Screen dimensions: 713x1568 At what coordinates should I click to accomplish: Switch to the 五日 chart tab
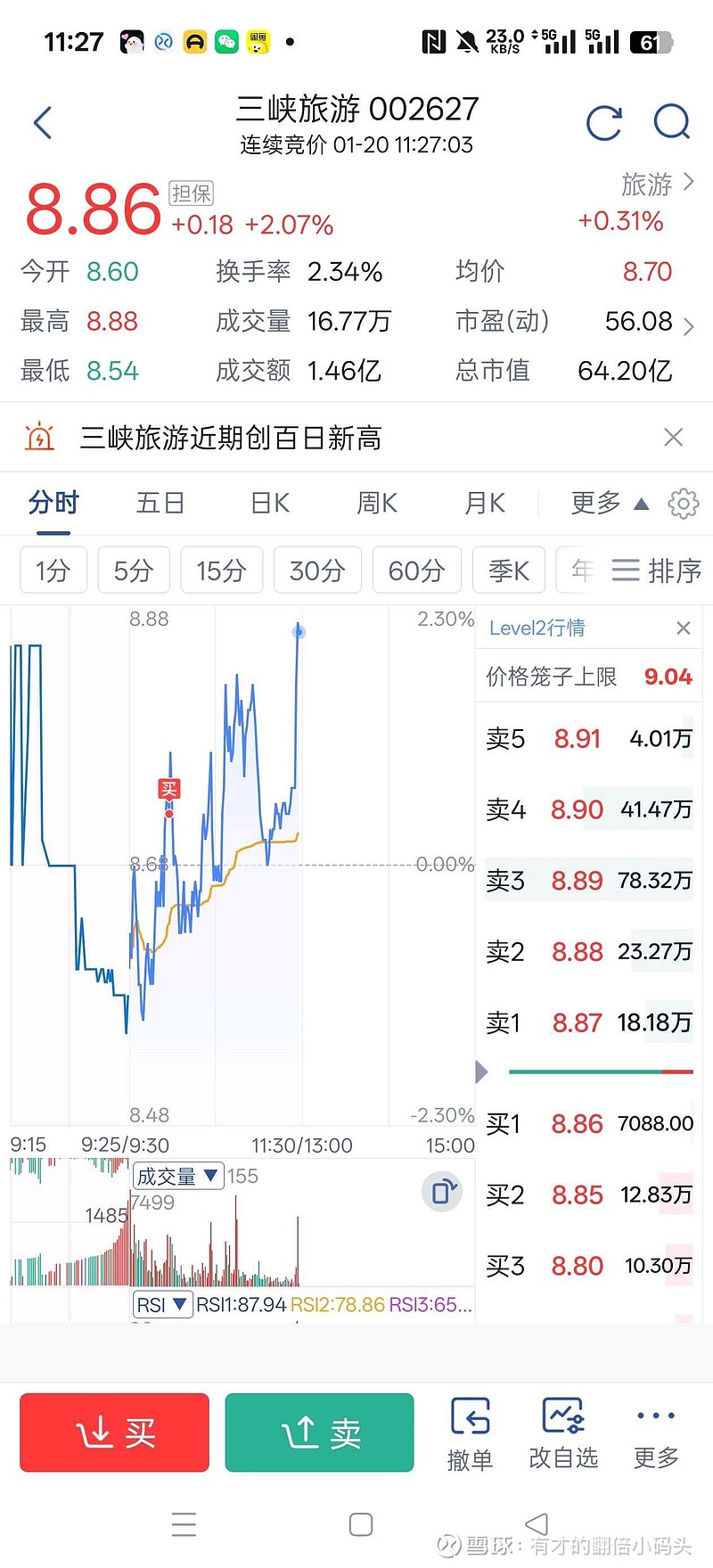tap(160, 503)
